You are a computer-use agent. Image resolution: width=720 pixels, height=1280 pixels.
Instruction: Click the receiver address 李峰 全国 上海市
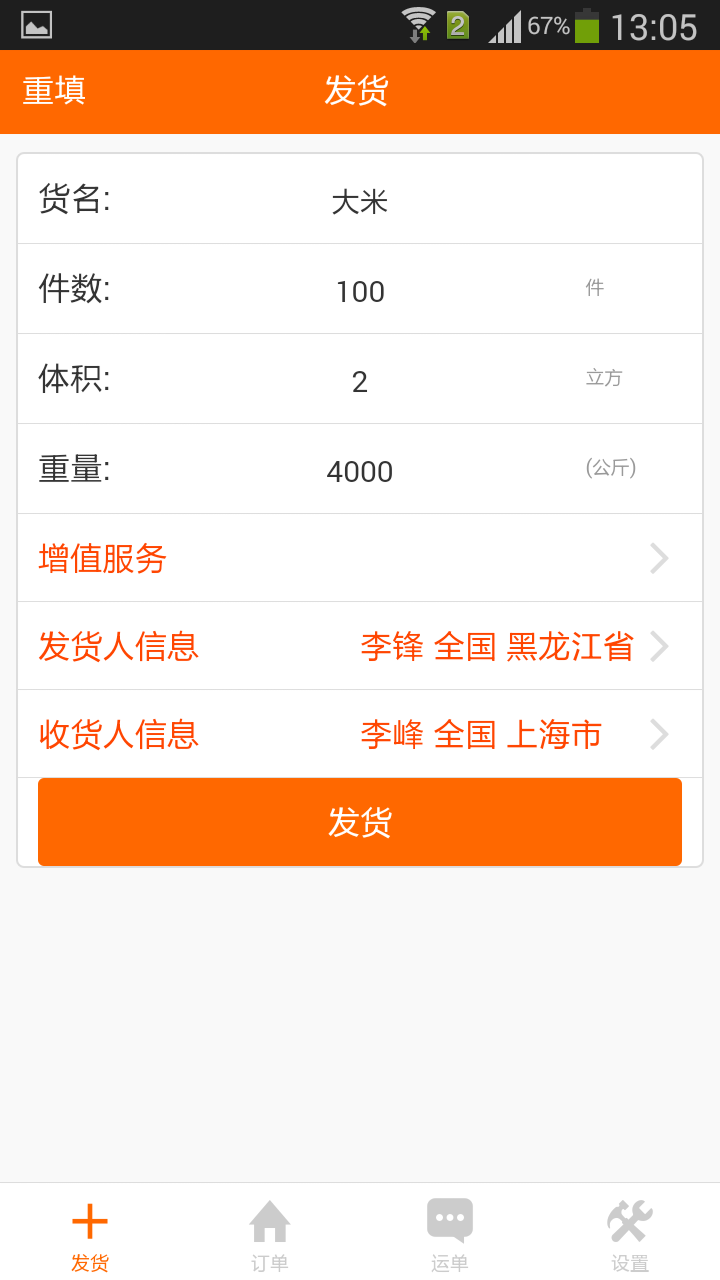pyautogui.click(x=480, y=734)
